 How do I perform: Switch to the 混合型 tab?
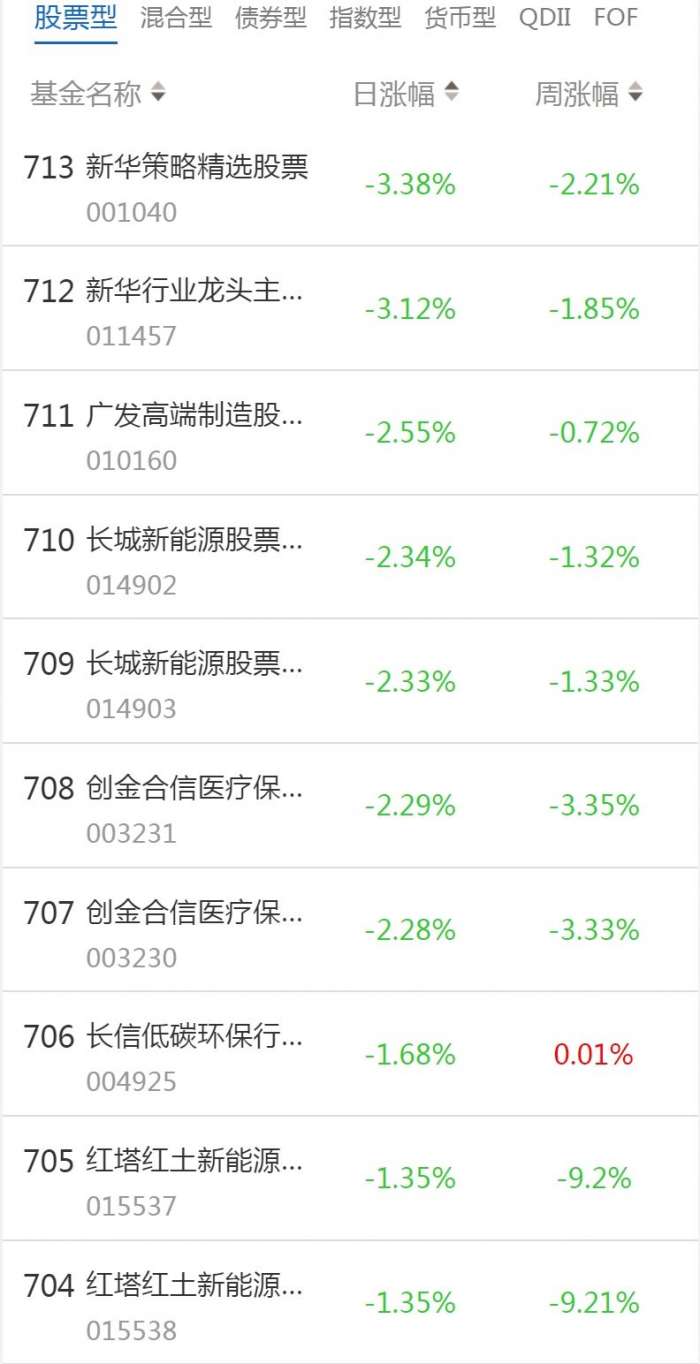point(176,18)
